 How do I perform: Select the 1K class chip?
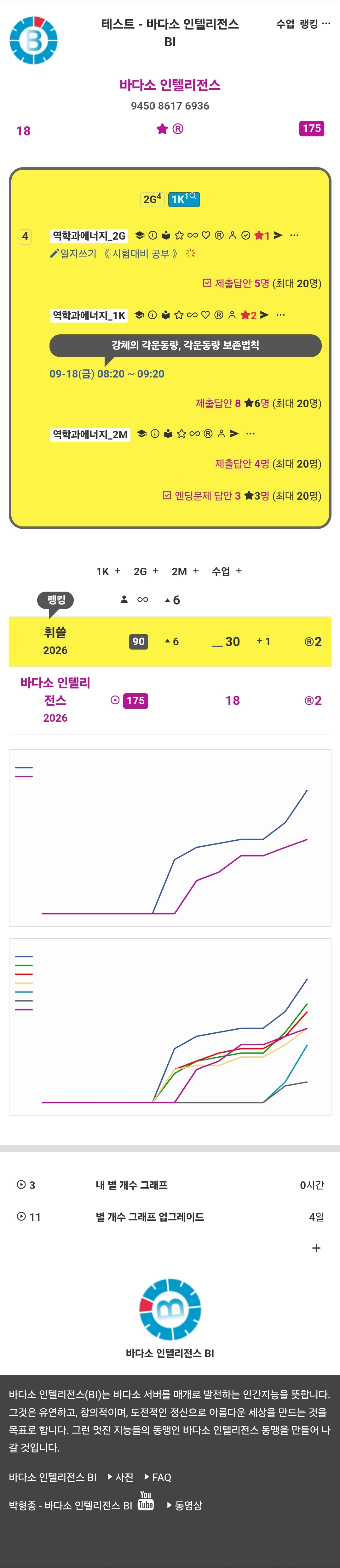(x=183, y=199)
